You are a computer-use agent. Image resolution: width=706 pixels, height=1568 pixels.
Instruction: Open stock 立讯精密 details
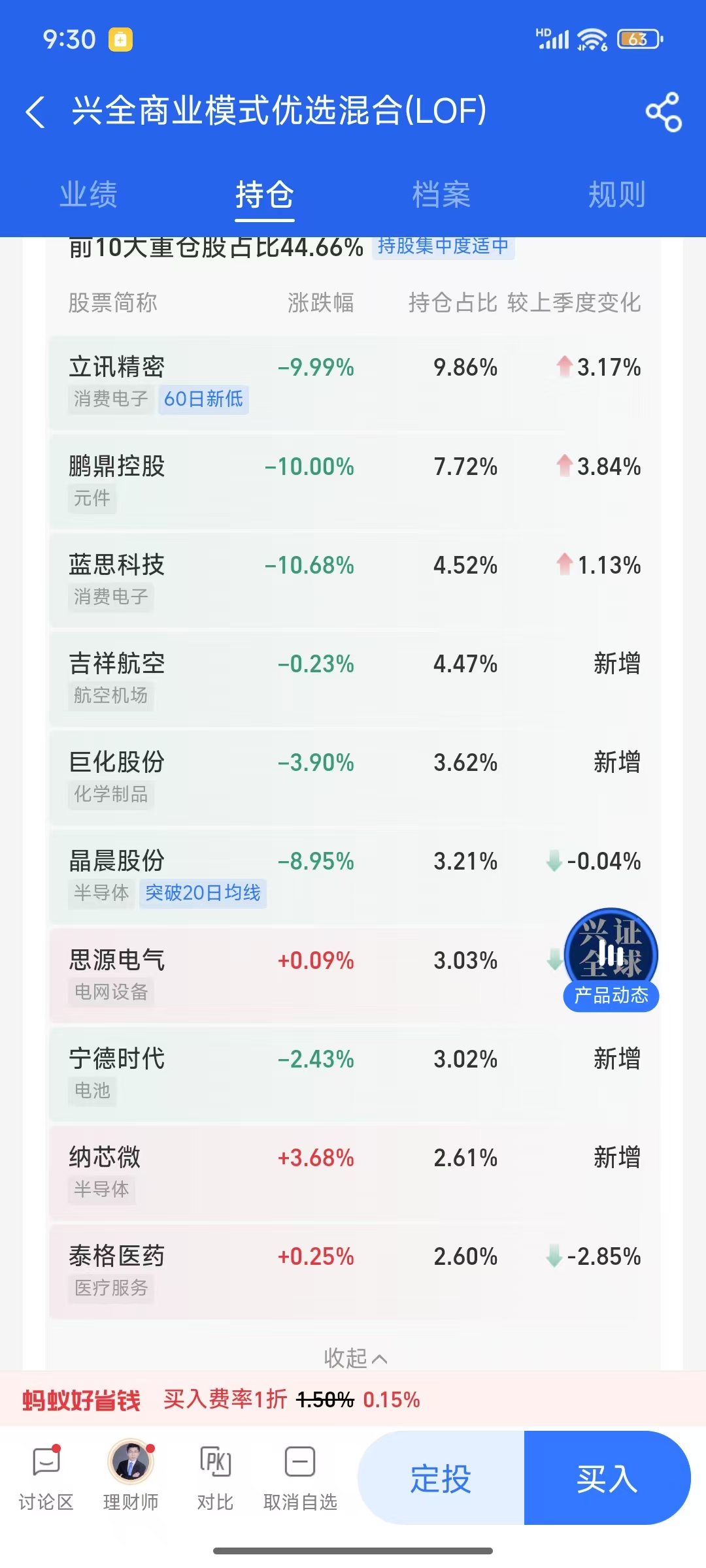118,368
